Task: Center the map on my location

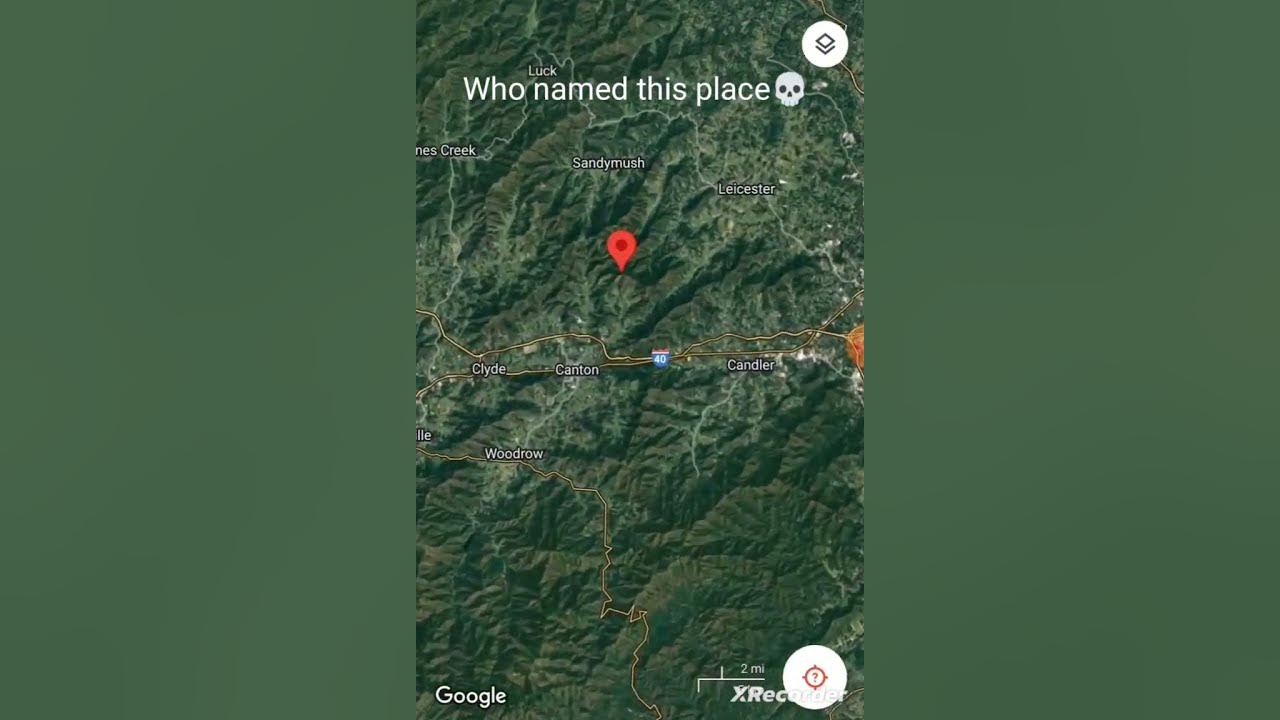Action: (x=814, y=677)
